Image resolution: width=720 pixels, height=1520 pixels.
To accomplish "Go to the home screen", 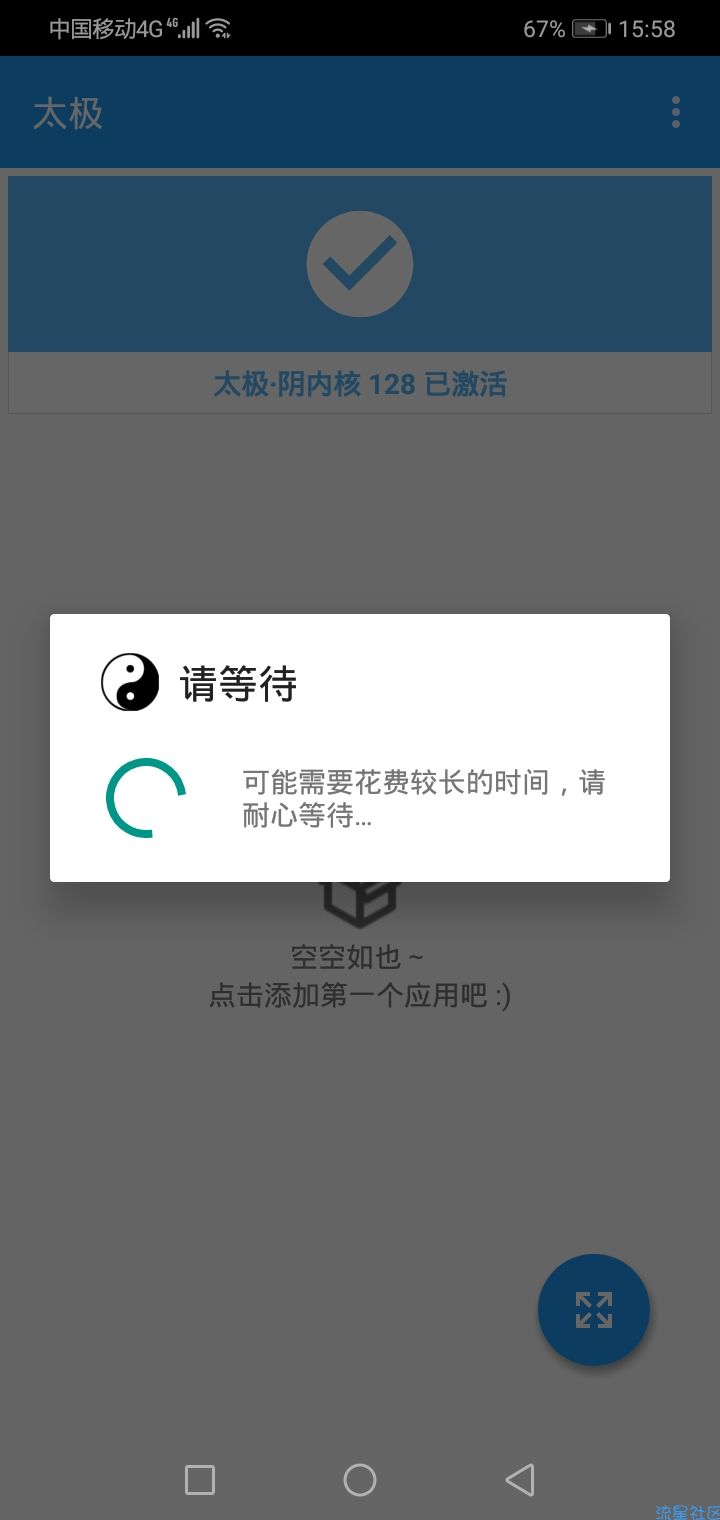I will pos(360,1480).
